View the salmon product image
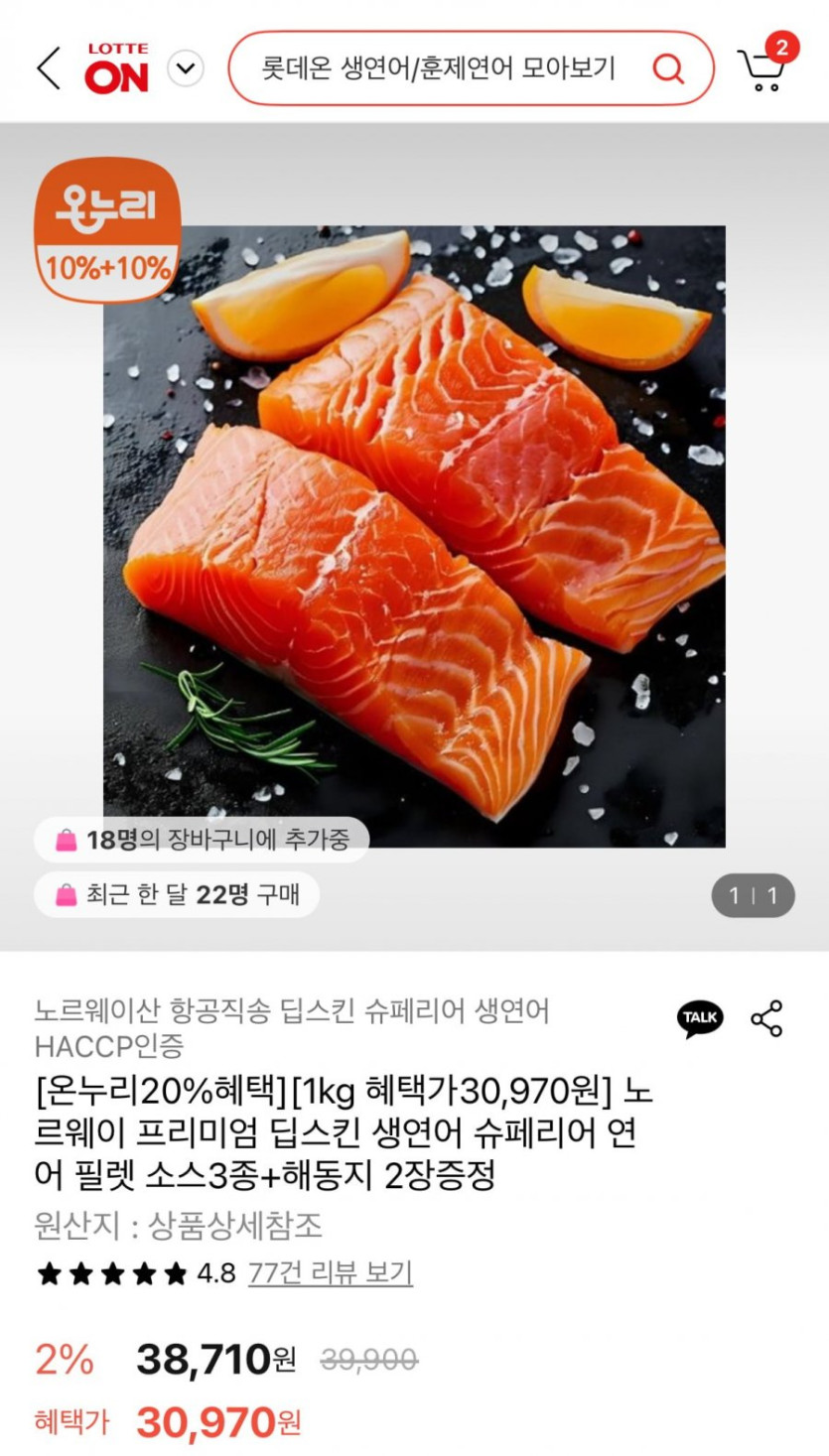The height and width of the screenshot is (1456, 829). (x=414, y=536)
